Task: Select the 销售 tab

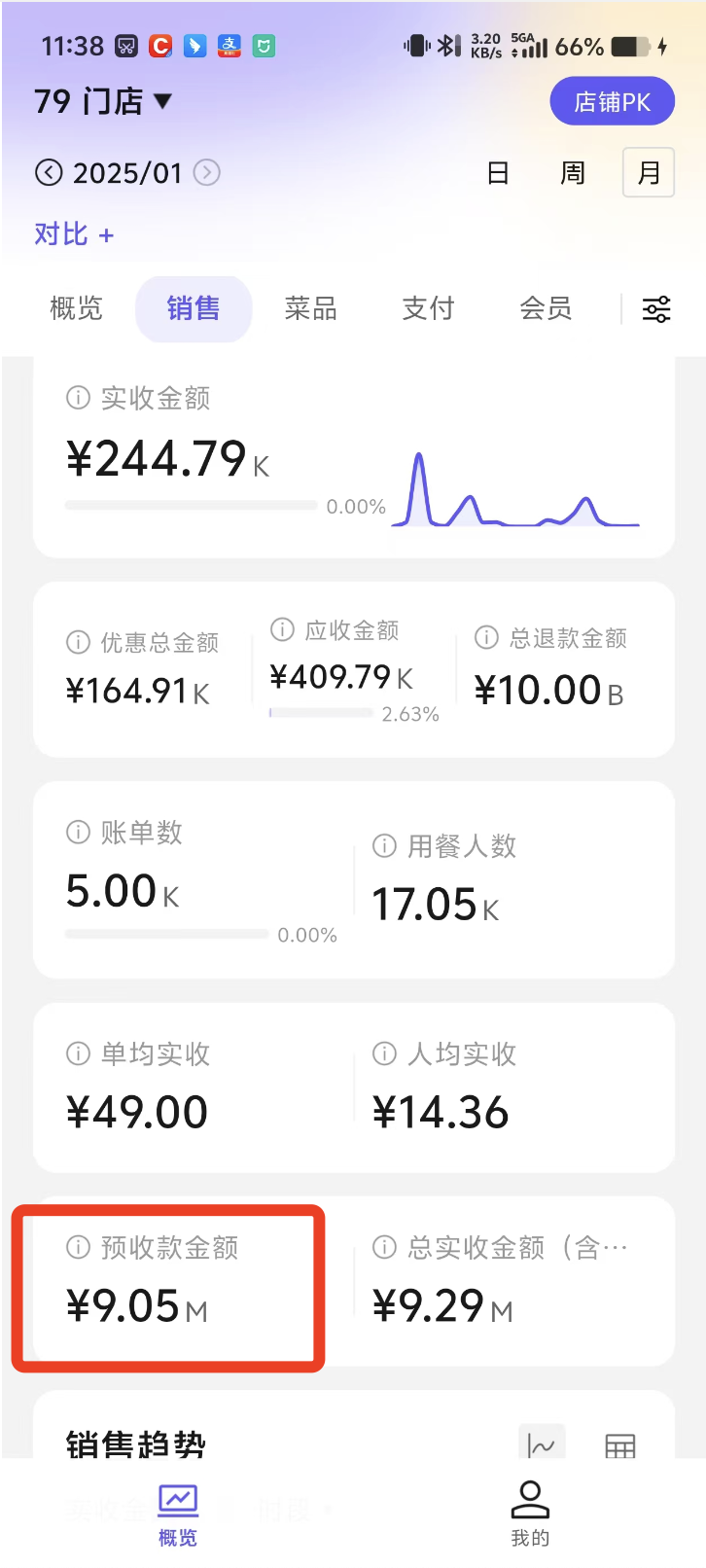Action: coord(194,308)
